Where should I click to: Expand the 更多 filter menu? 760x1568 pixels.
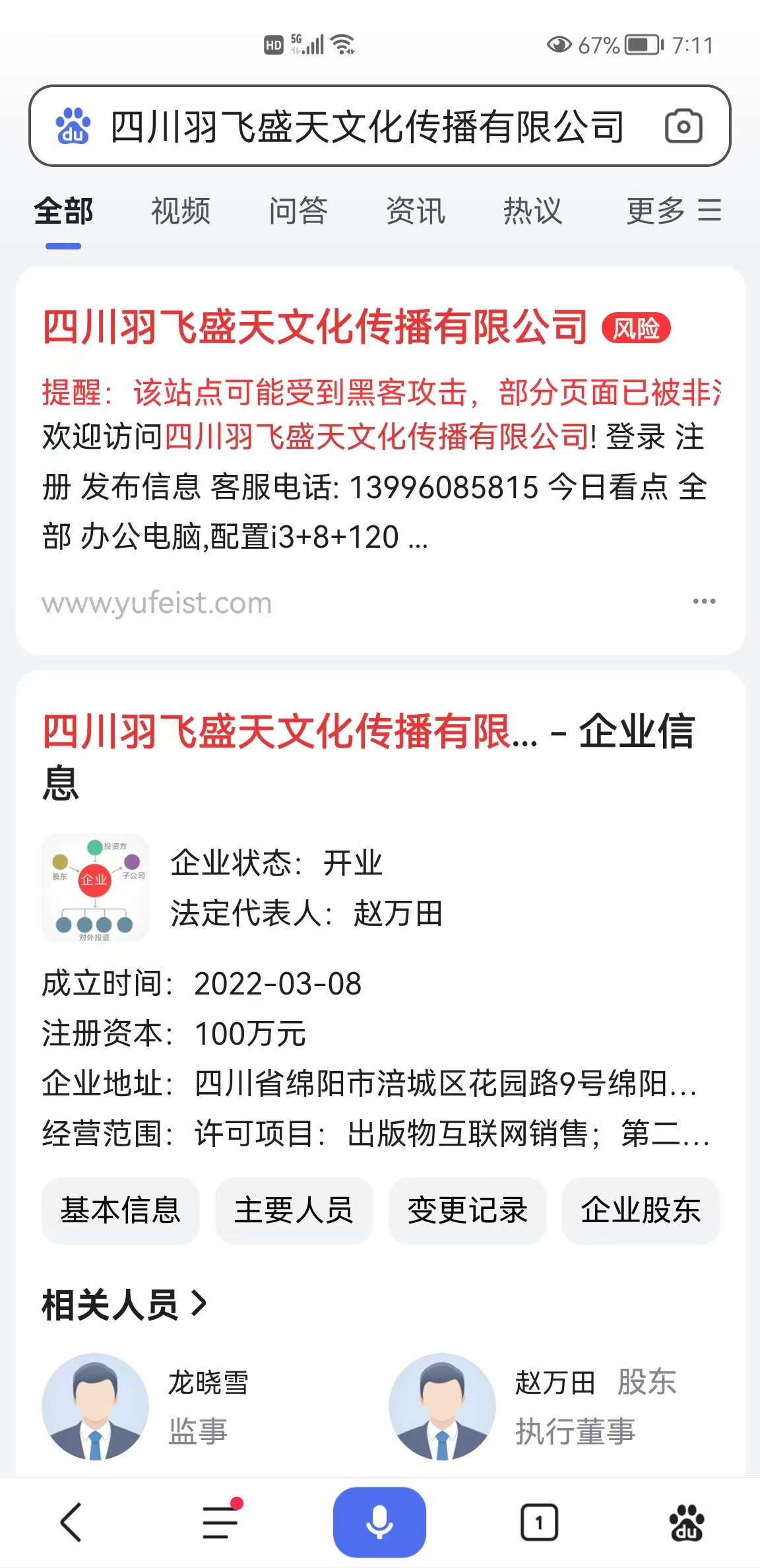[x=673, y=211]
